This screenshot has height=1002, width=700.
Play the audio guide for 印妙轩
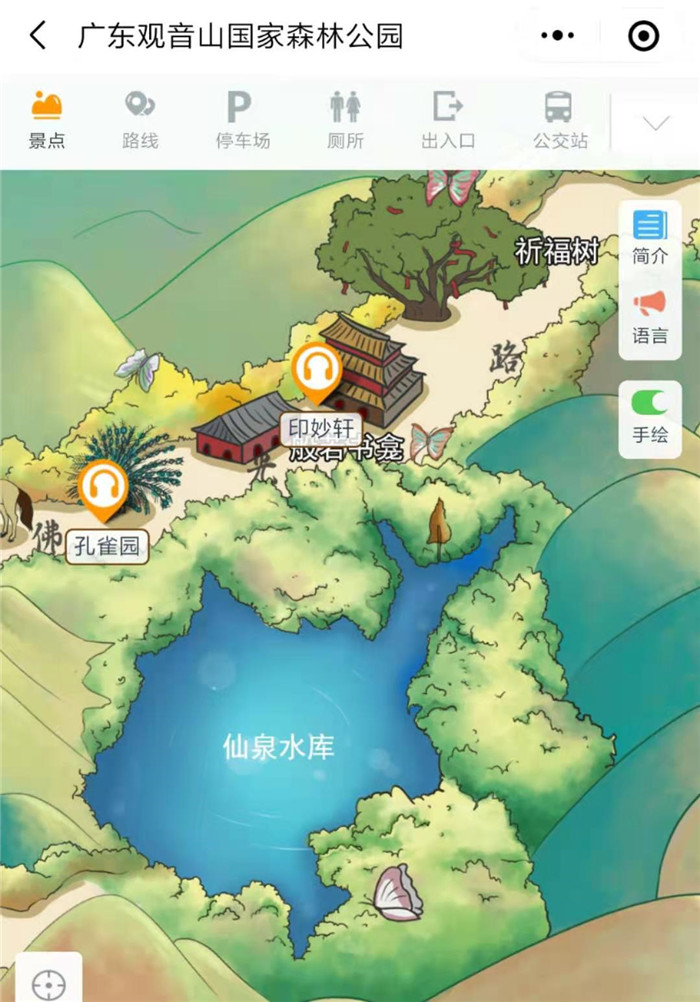(317, 372)
